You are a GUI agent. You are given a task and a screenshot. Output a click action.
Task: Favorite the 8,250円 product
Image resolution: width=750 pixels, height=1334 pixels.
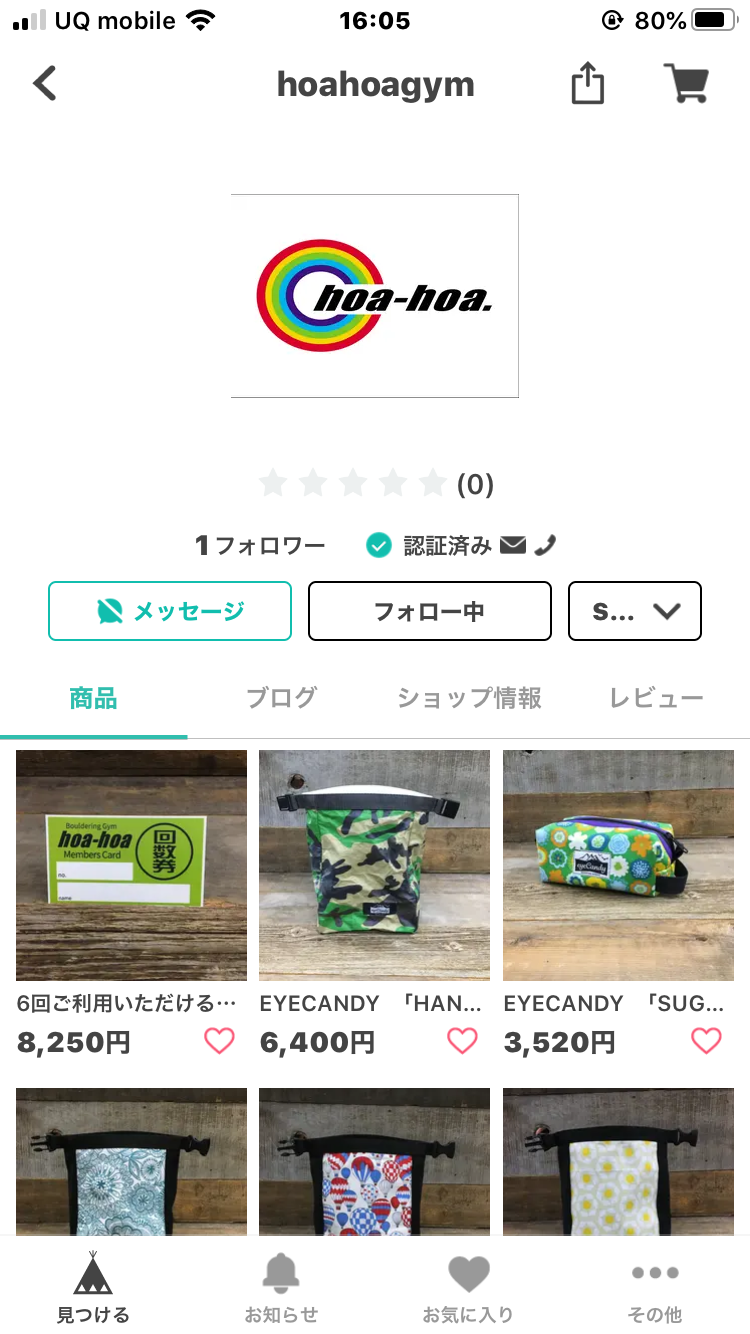219,1042
